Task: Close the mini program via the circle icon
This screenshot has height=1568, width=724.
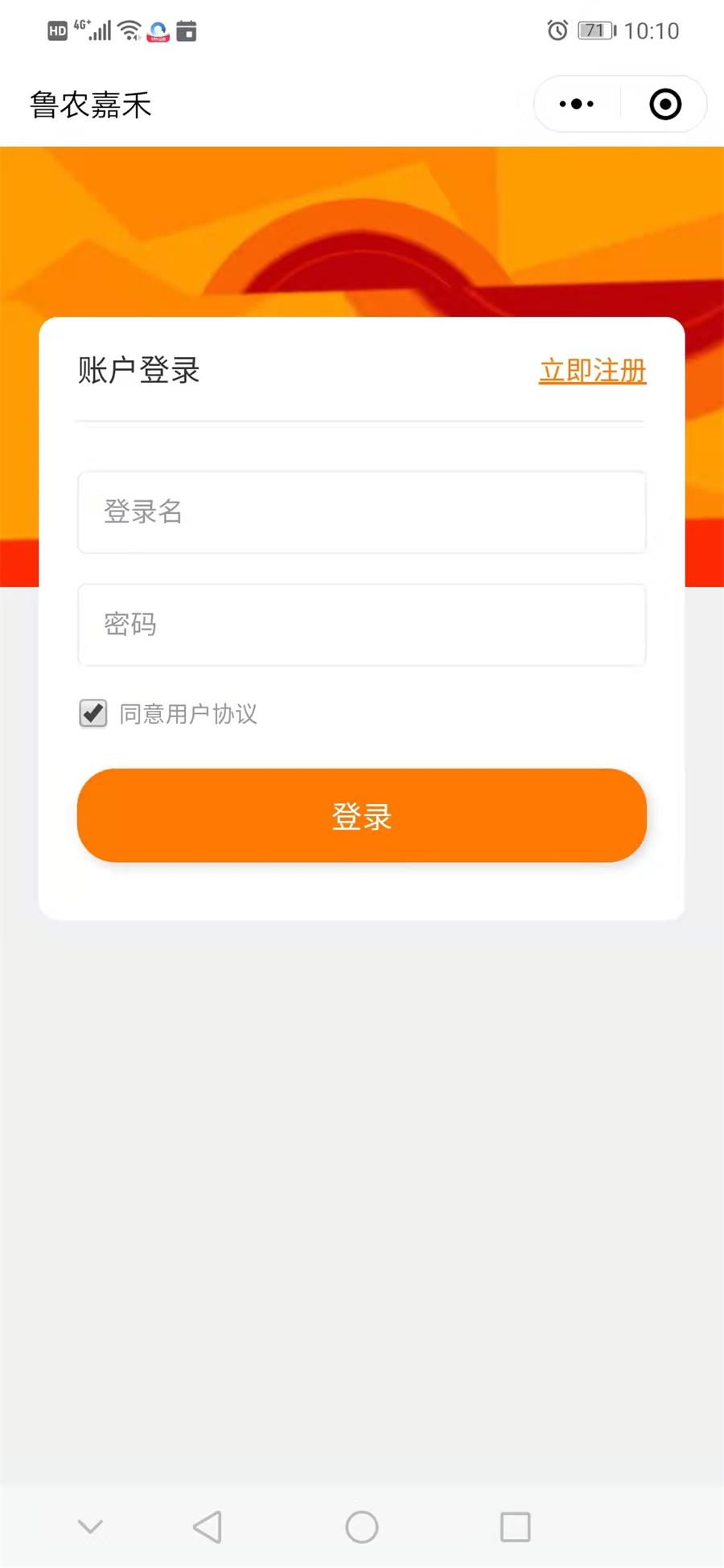Action: point(665,104)
